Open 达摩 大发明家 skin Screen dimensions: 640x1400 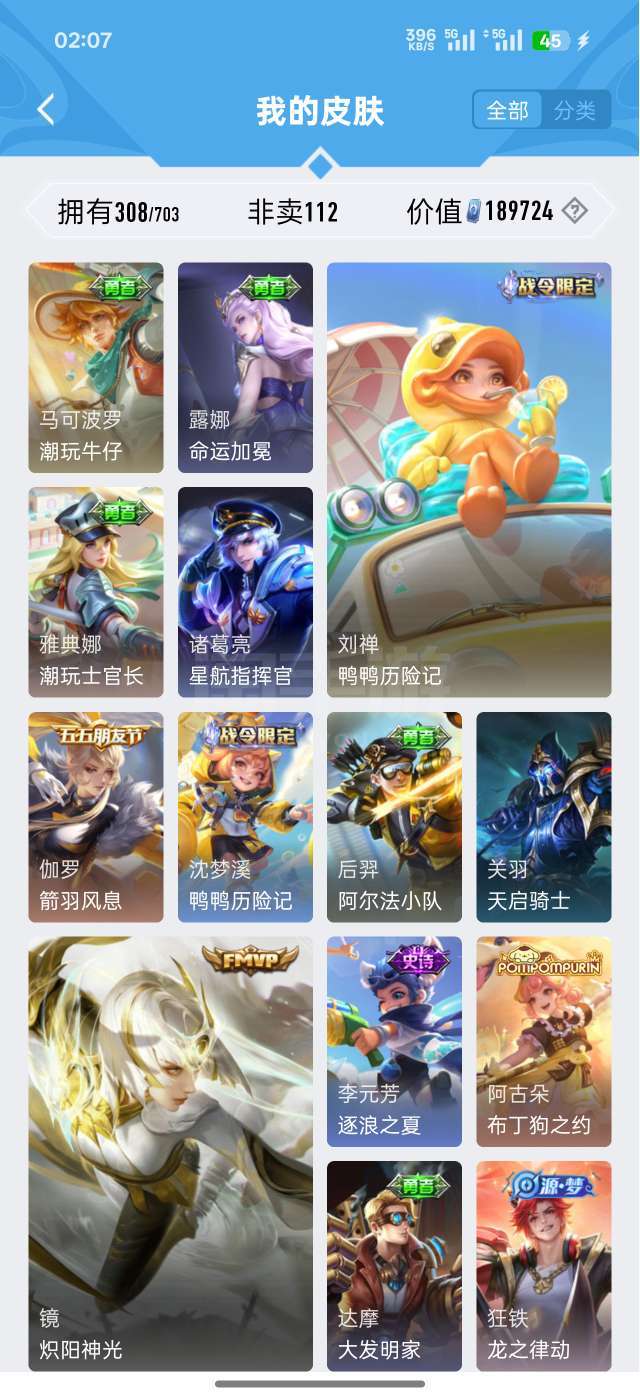(x=394, y=1265)
